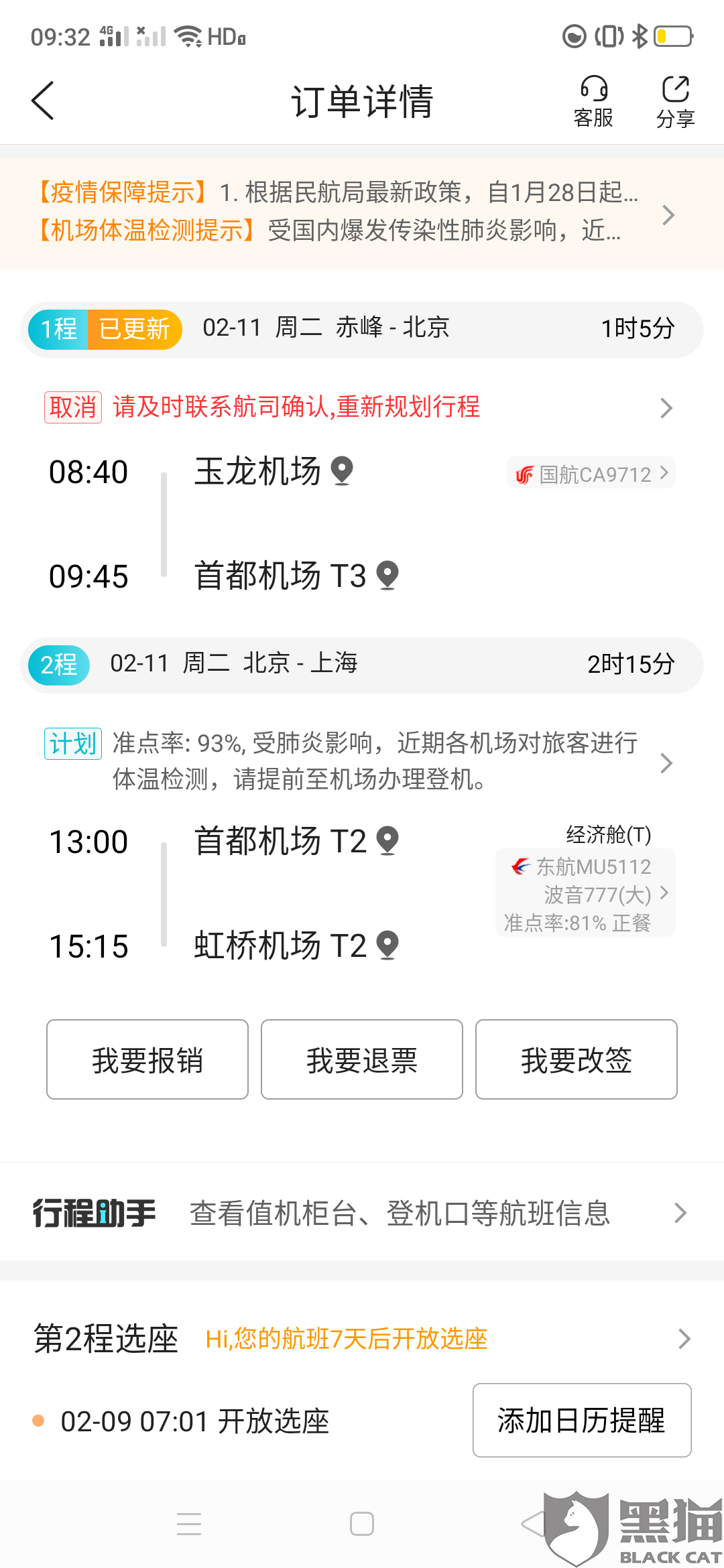Tap 我要报销 to request reimbursement
The image size is (724, 1568).
[x=147, y=1059]
